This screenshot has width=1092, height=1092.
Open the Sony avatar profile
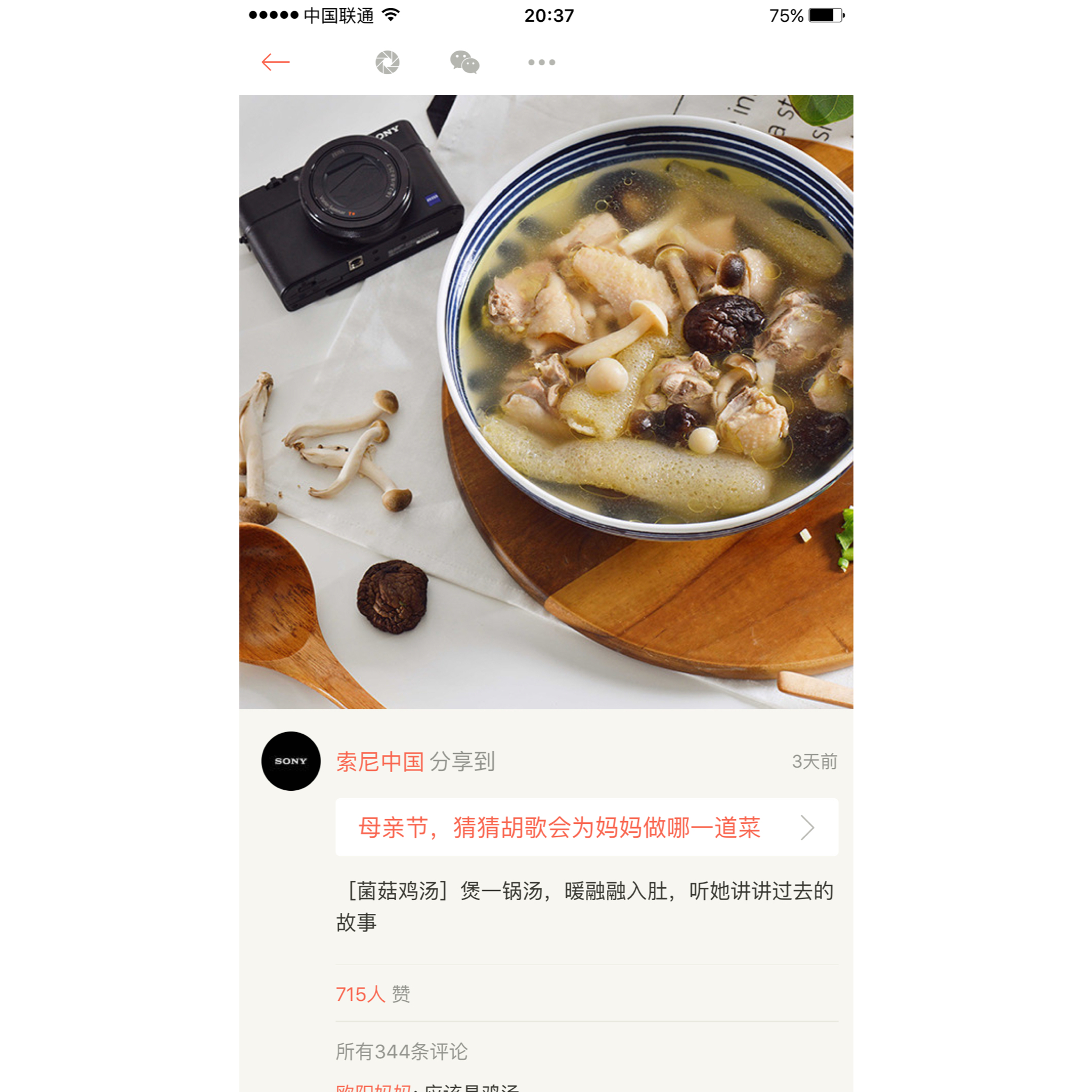tap(291, 761)
